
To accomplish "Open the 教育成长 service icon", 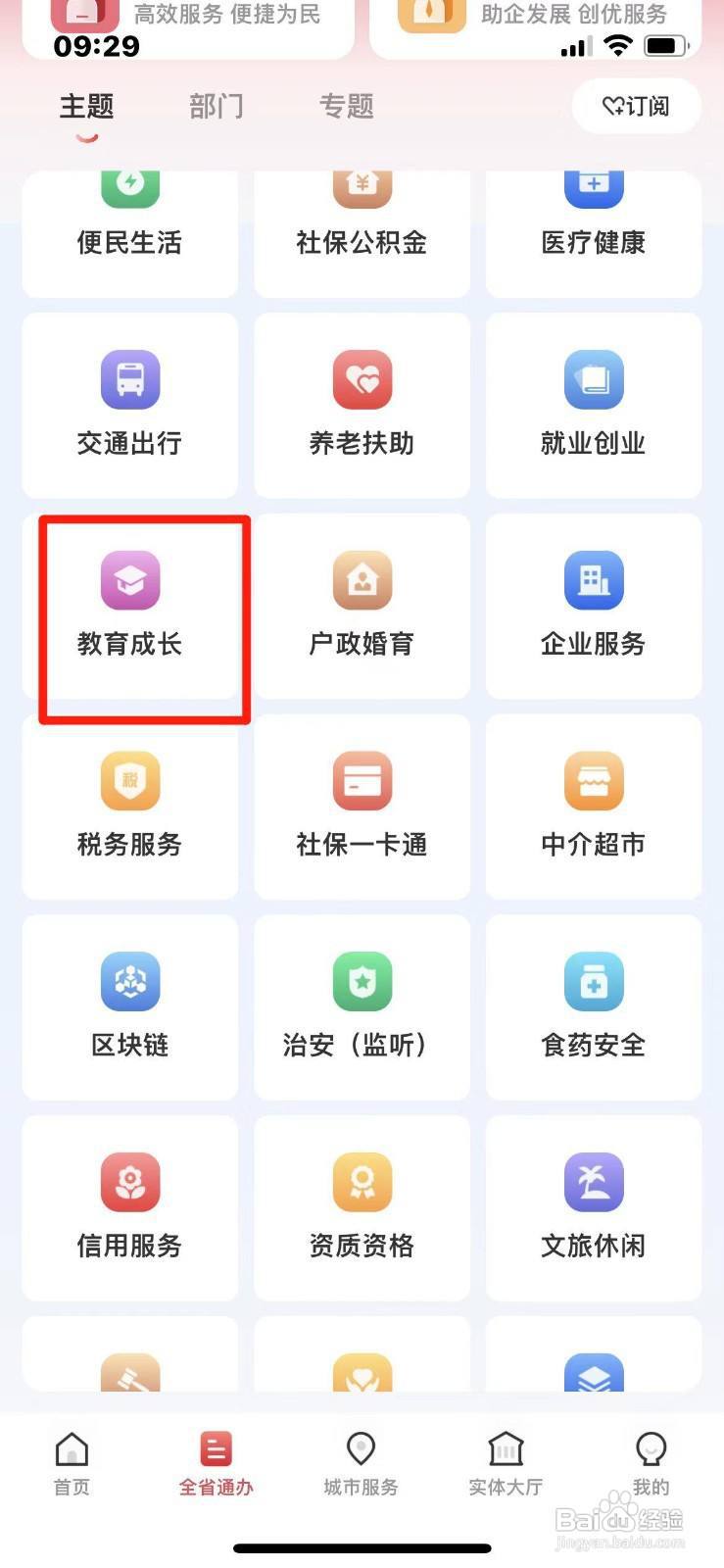I will coord(130,606).
